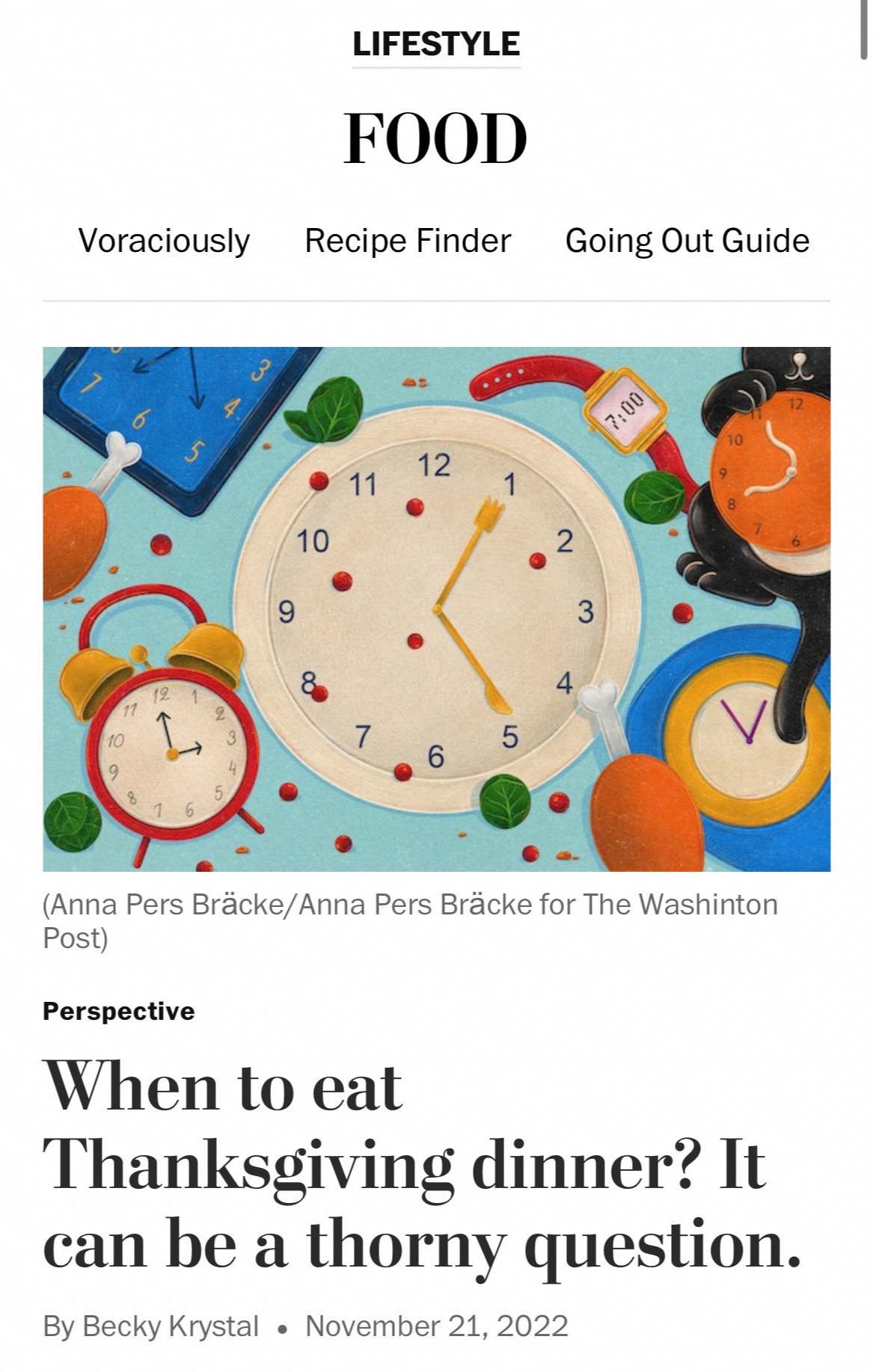Go to the Food section page

click(436, 139)
